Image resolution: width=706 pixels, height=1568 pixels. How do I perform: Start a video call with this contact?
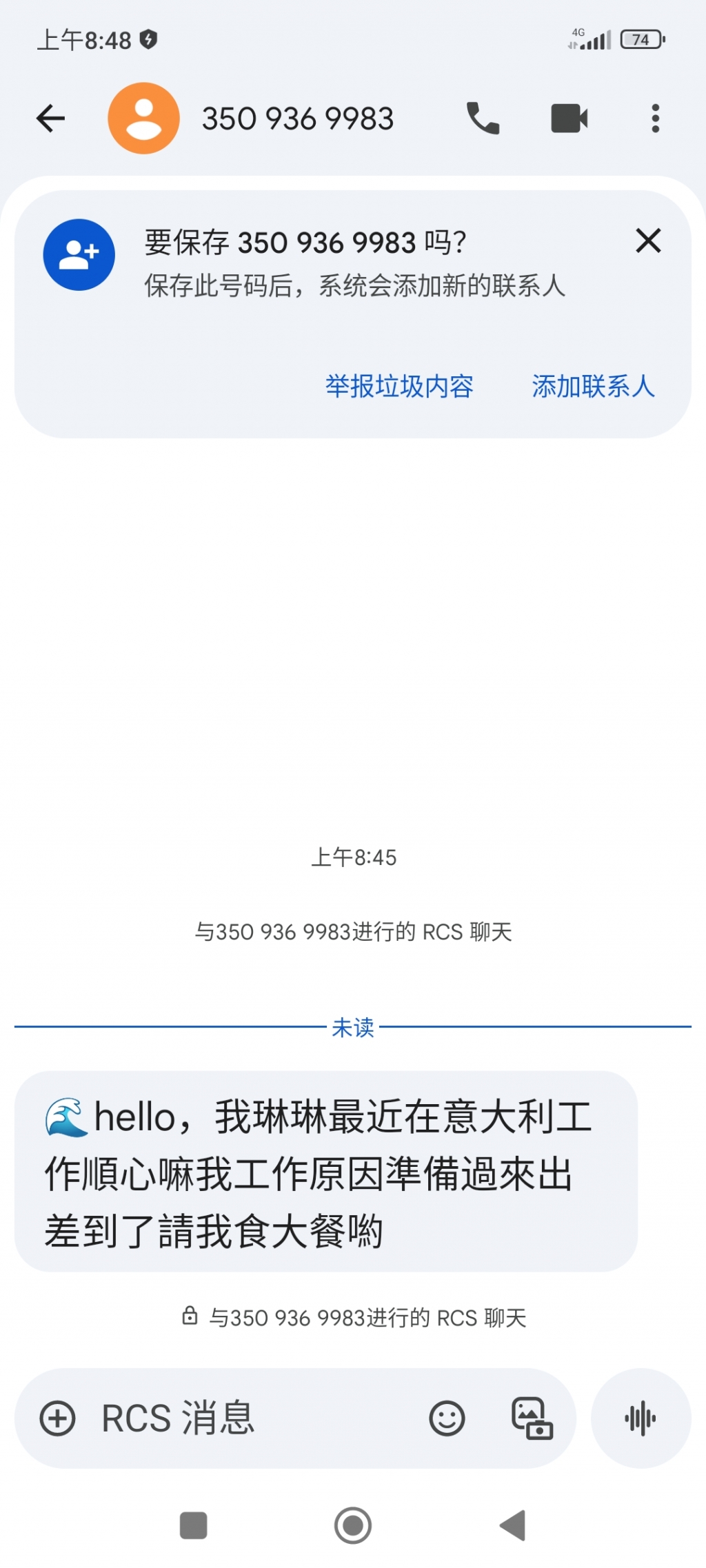pyautogui.click(x=569, y=117)
